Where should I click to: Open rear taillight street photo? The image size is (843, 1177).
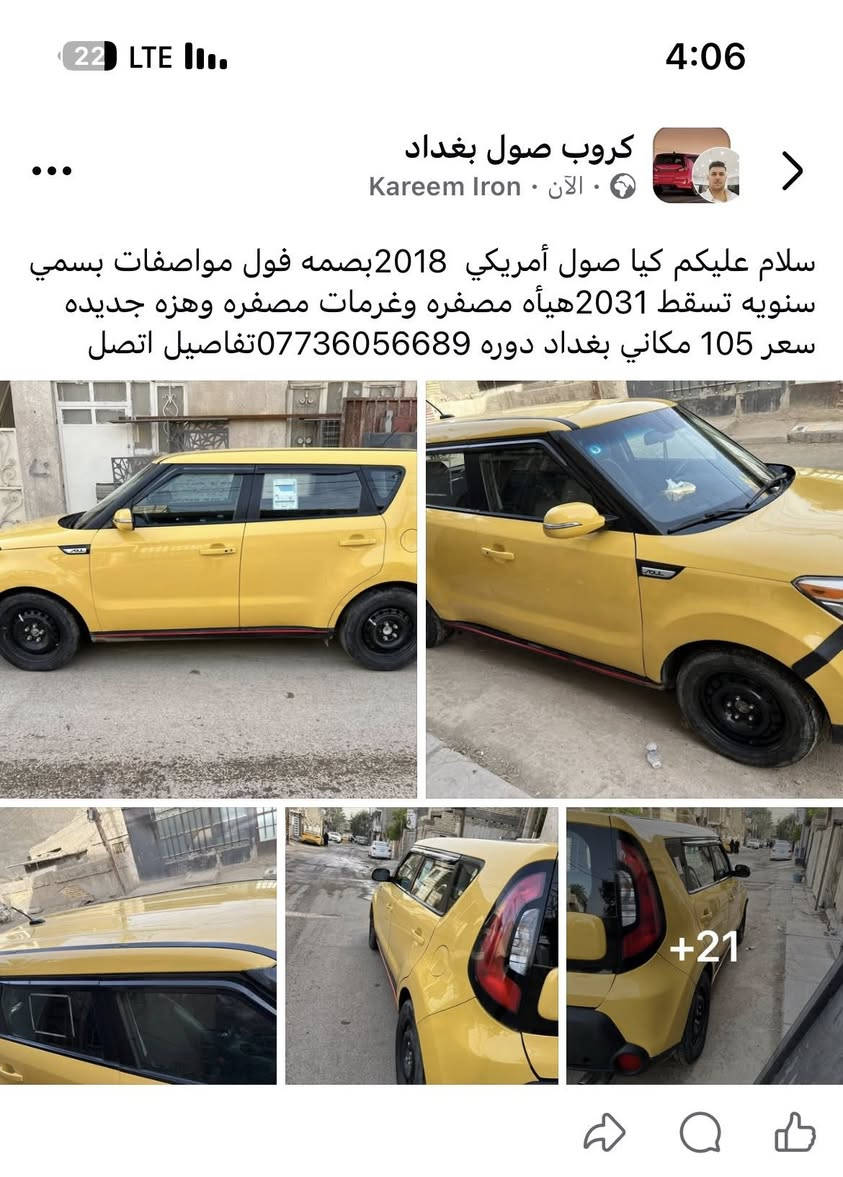click(421, 945)
